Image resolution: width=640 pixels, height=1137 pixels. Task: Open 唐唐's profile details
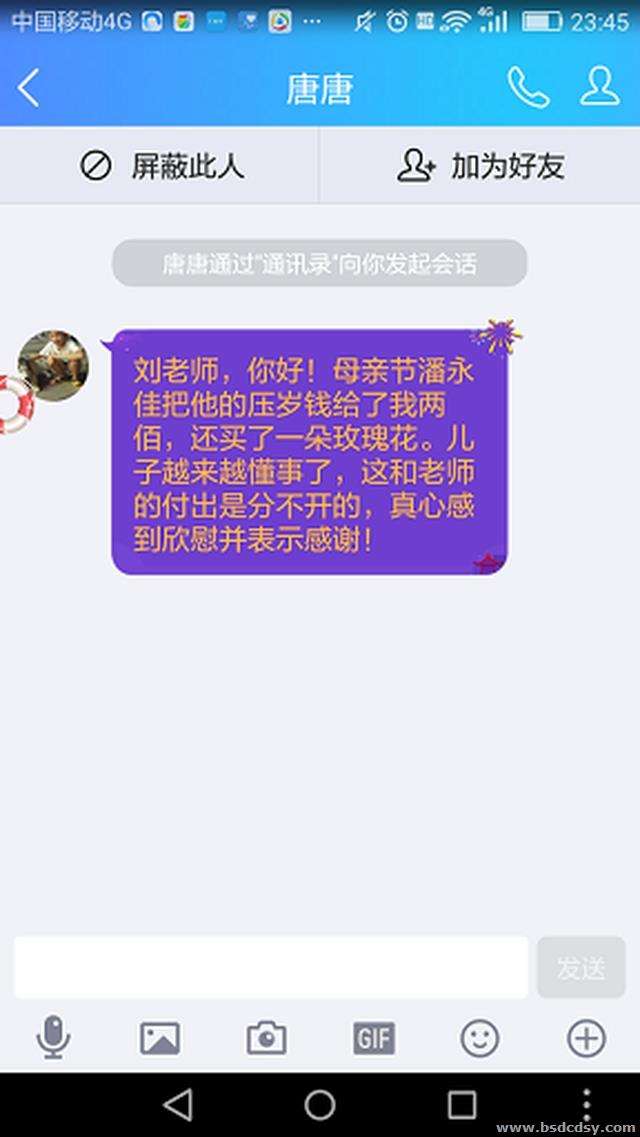pyautogui.click(x=600, y=87)
